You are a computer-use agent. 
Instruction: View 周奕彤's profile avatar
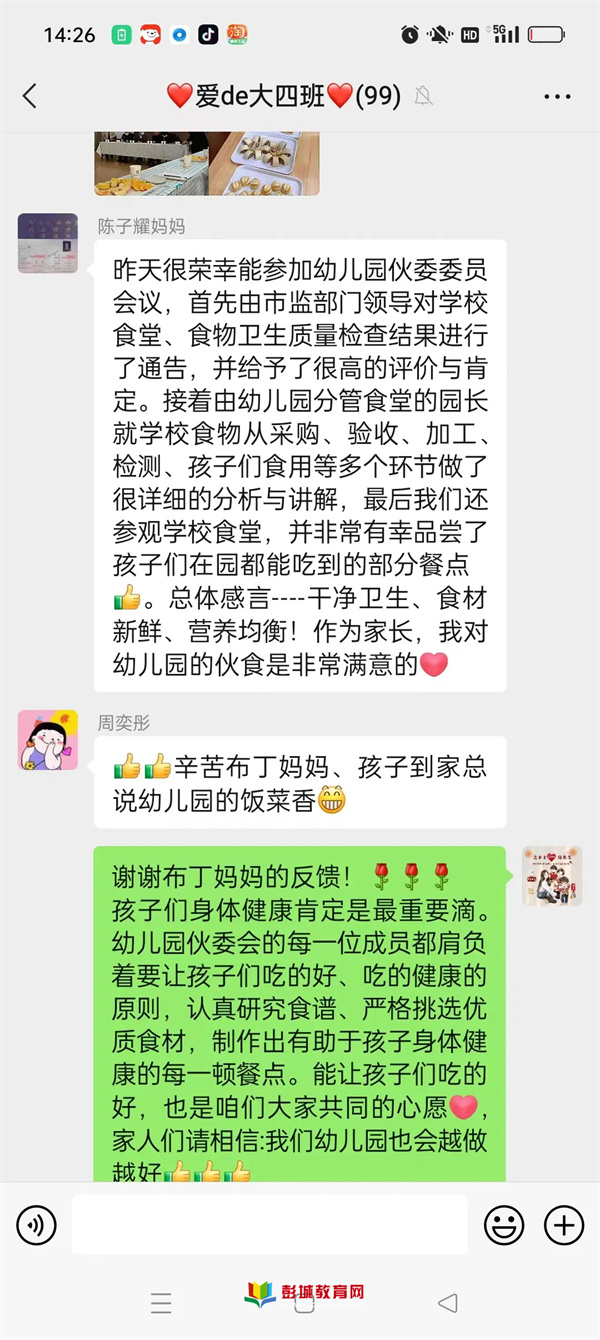[x=47, y=740]
